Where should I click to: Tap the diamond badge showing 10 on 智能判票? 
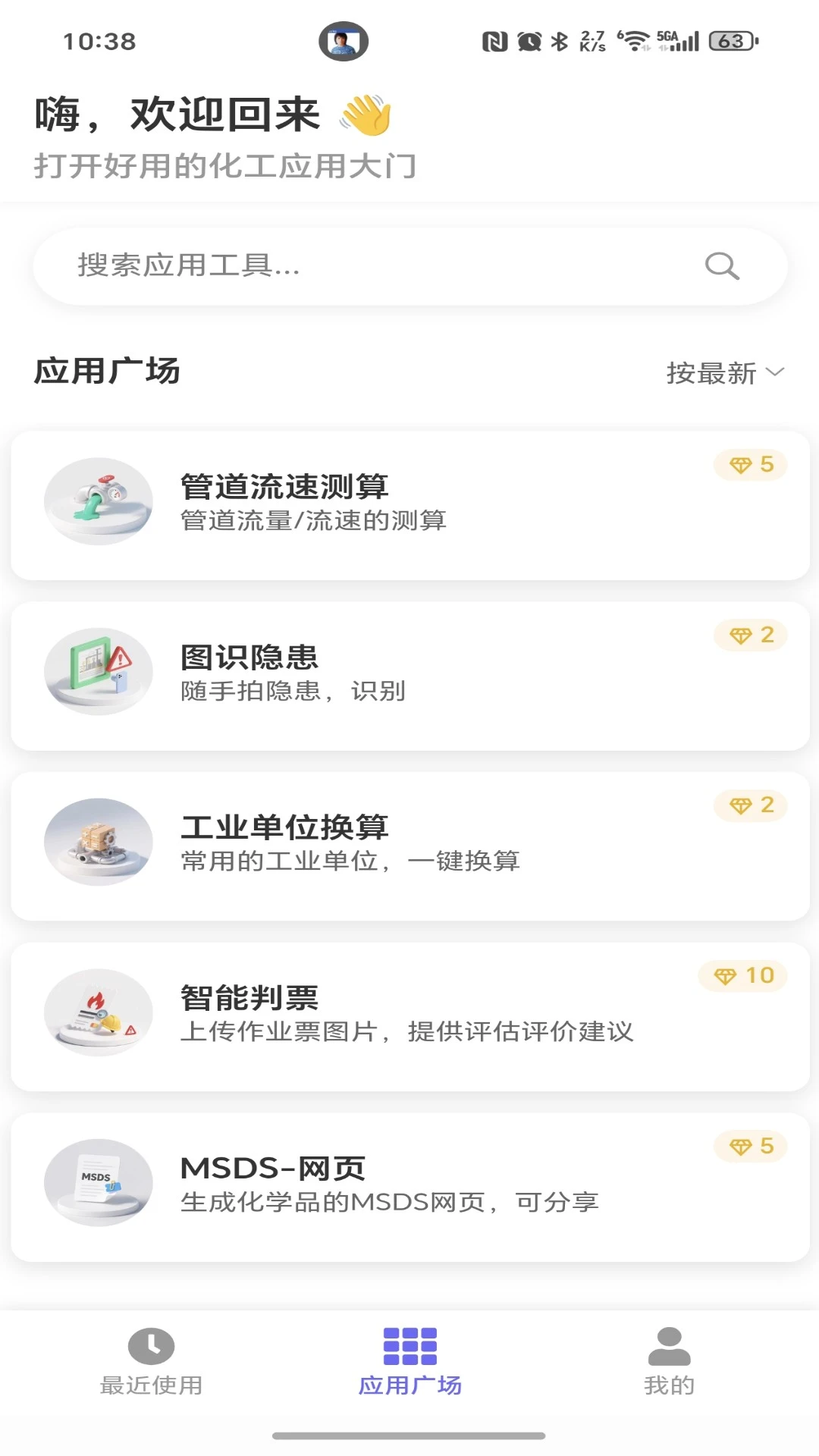pos(743,976)
